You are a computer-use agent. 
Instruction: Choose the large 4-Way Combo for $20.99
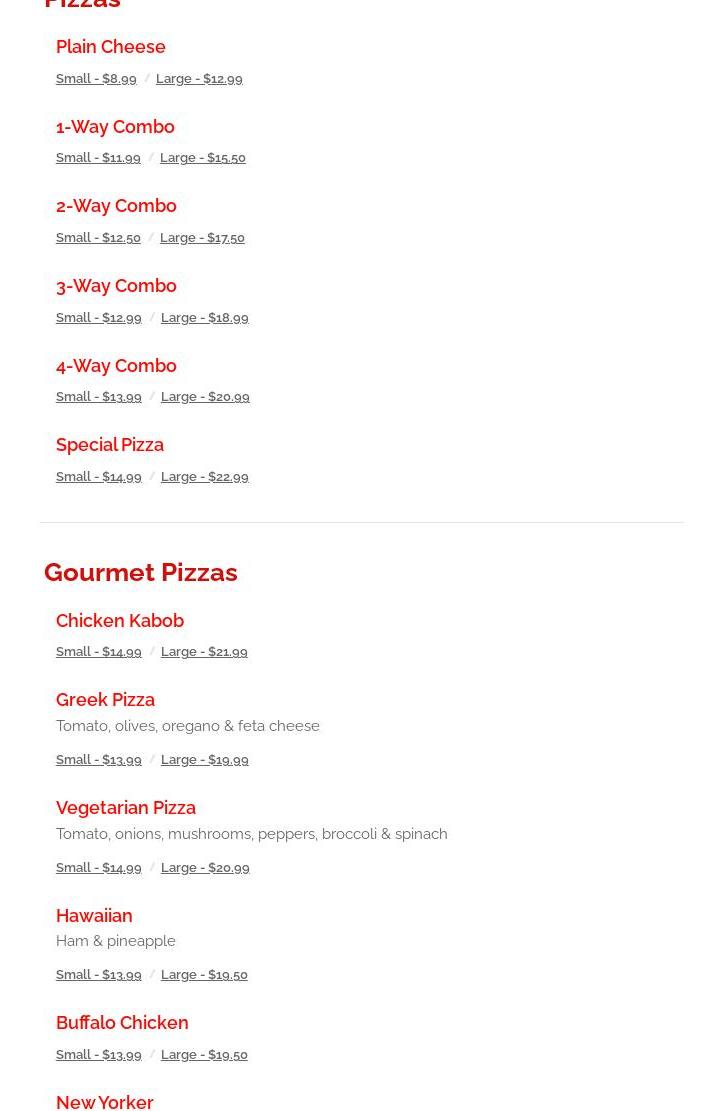(x=205, y=397)
